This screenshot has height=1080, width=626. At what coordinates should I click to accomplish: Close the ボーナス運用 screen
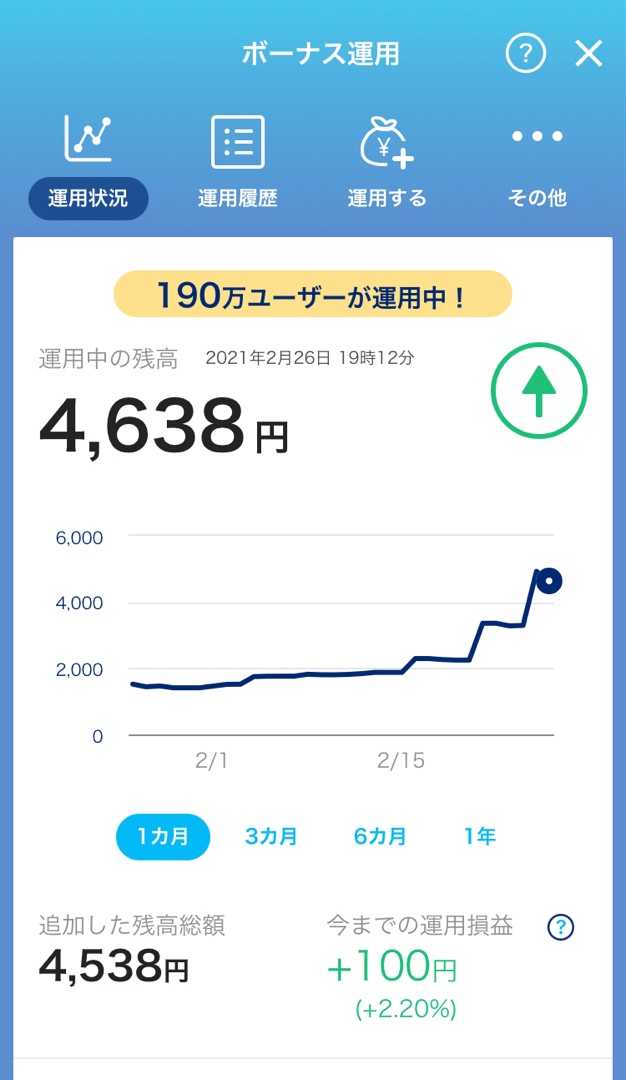click(x=589, y=53)
